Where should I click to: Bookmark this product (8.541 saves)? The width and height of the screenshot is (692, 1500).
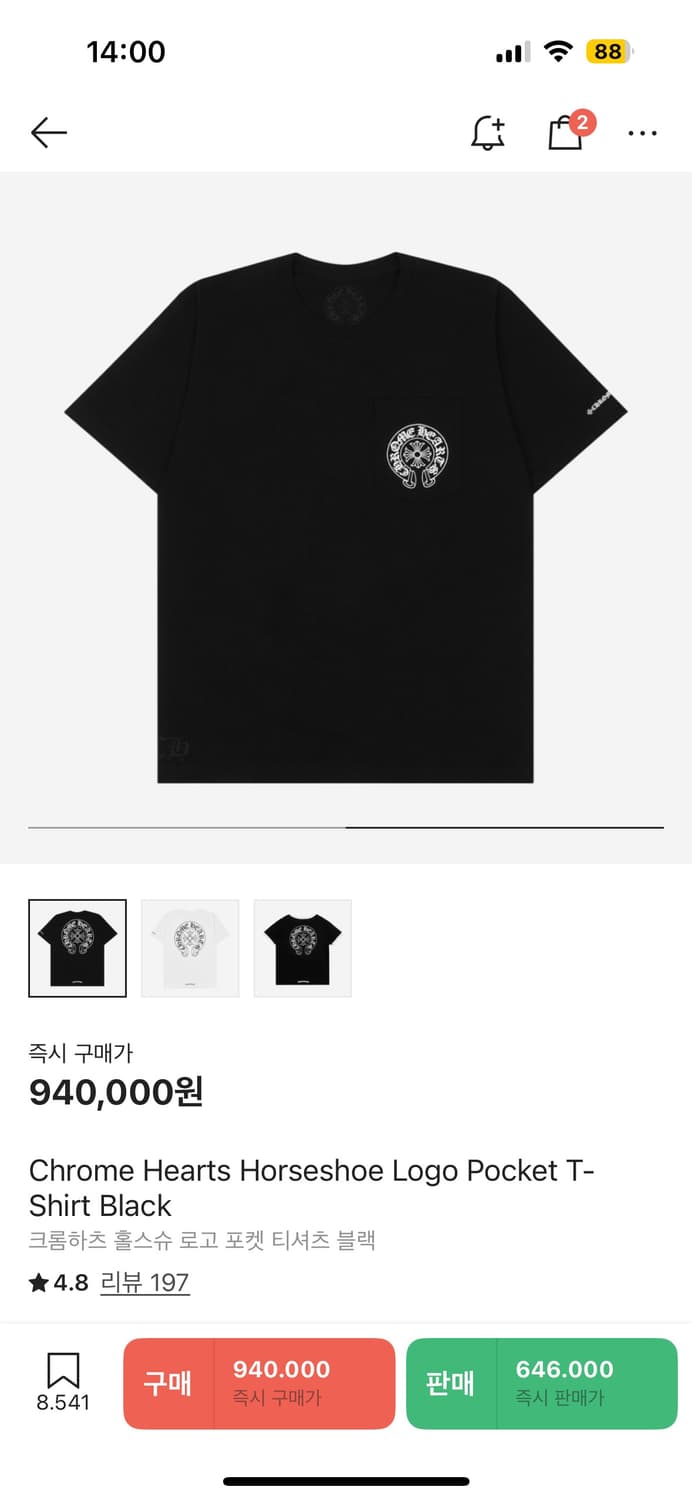point(63,1381)
